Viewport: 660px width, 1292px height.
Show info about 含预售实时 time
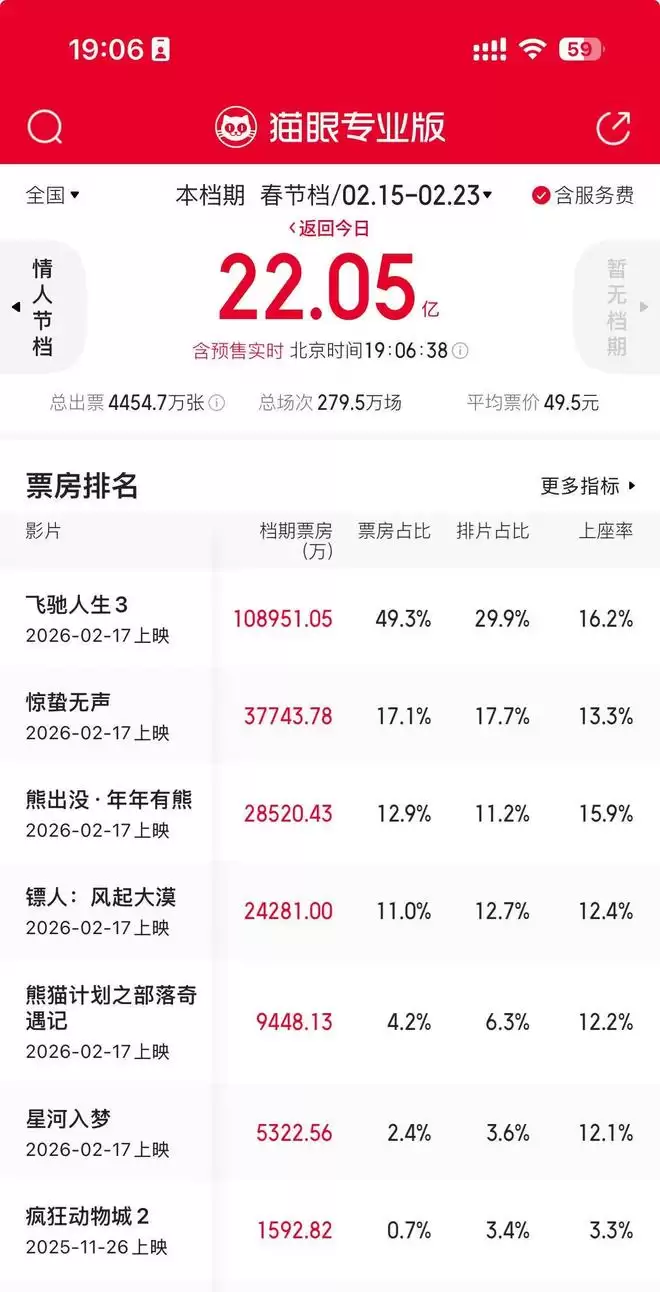coord(460,351)
